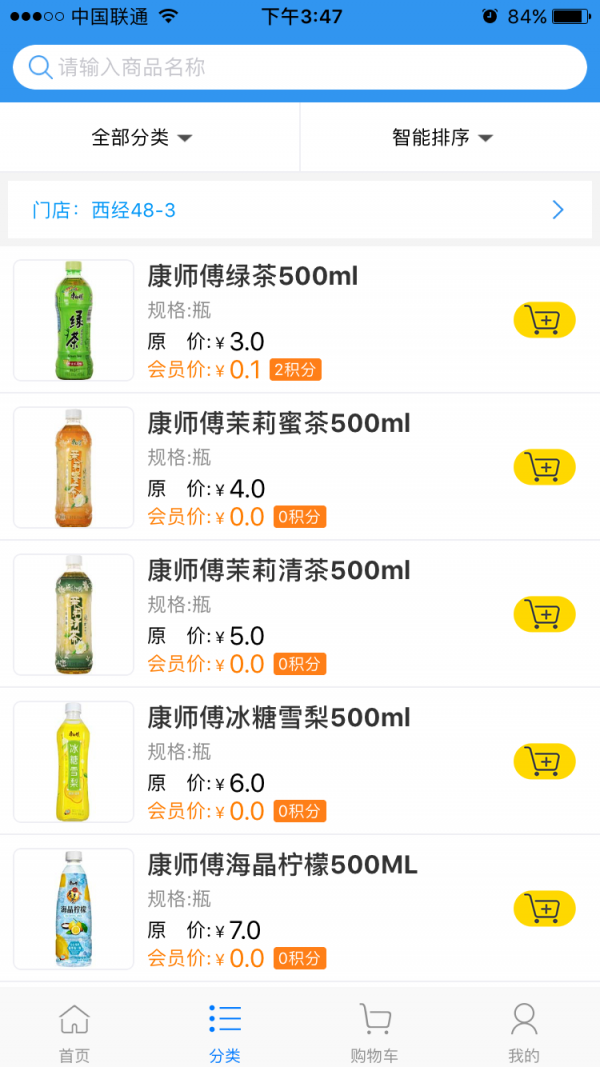Open the store selector 西经48-3
This screenshot has height=1067, width=600.
(300, 210)
